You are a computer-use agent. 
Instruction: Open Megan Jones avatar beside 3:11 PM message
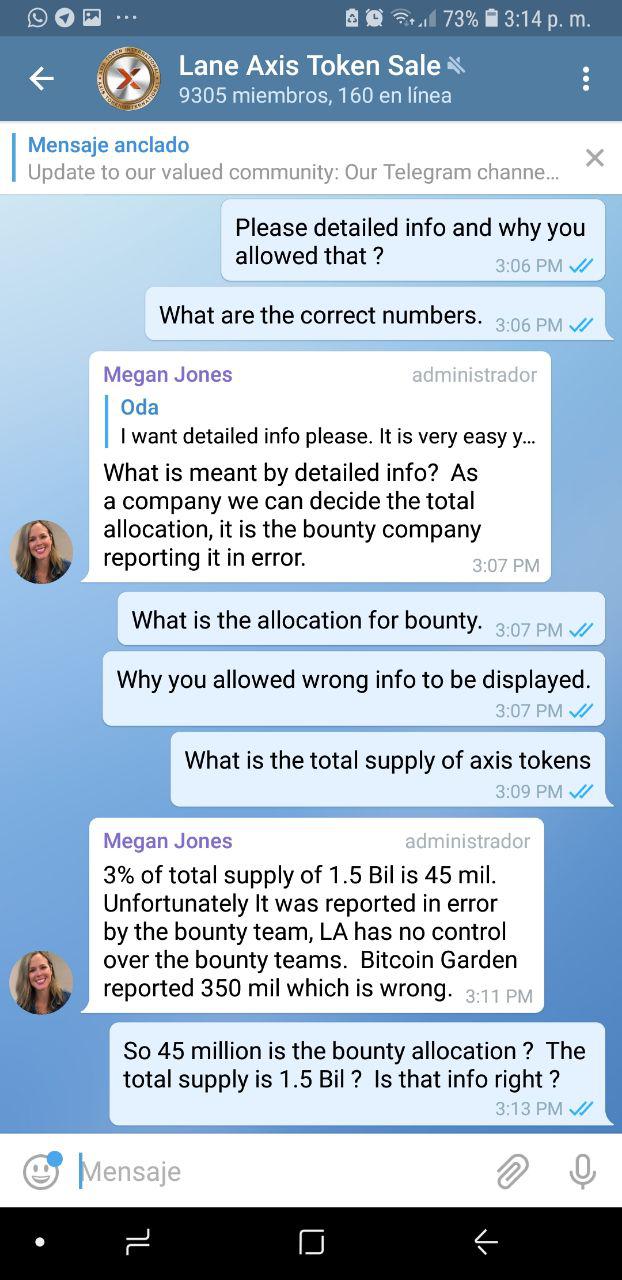[x=41, y=982]
